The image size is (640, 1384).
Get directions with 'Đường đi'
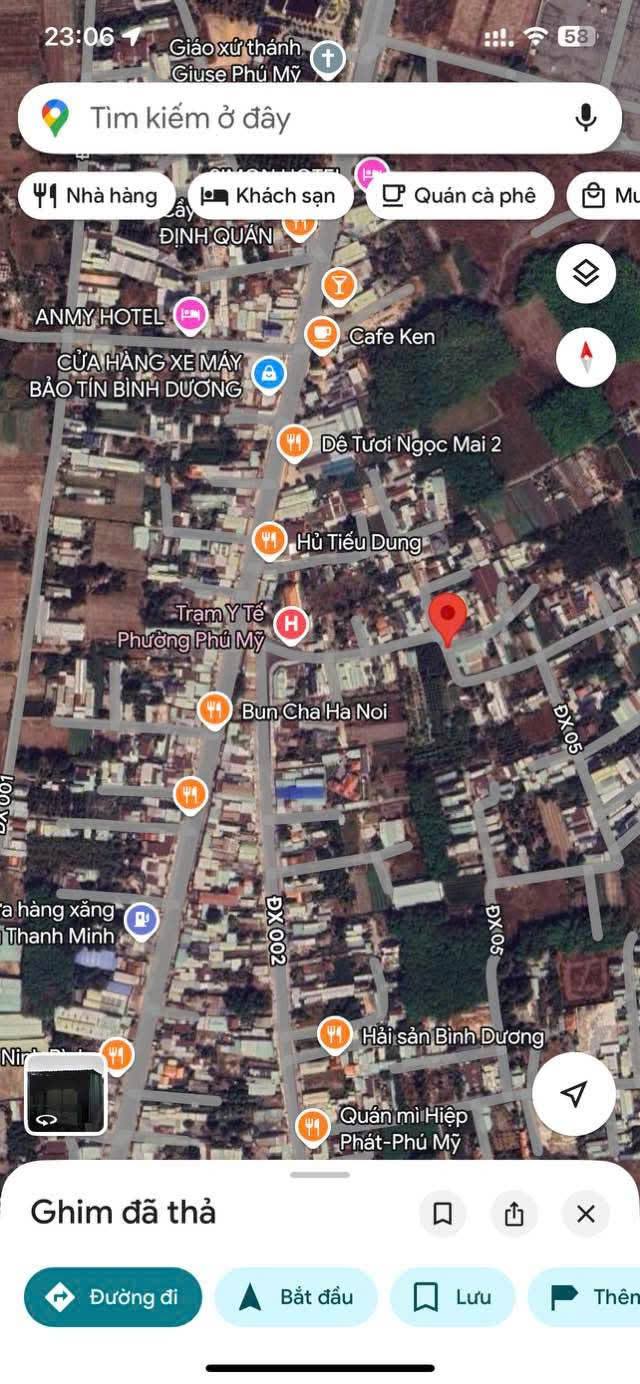tap(113, 1297)
